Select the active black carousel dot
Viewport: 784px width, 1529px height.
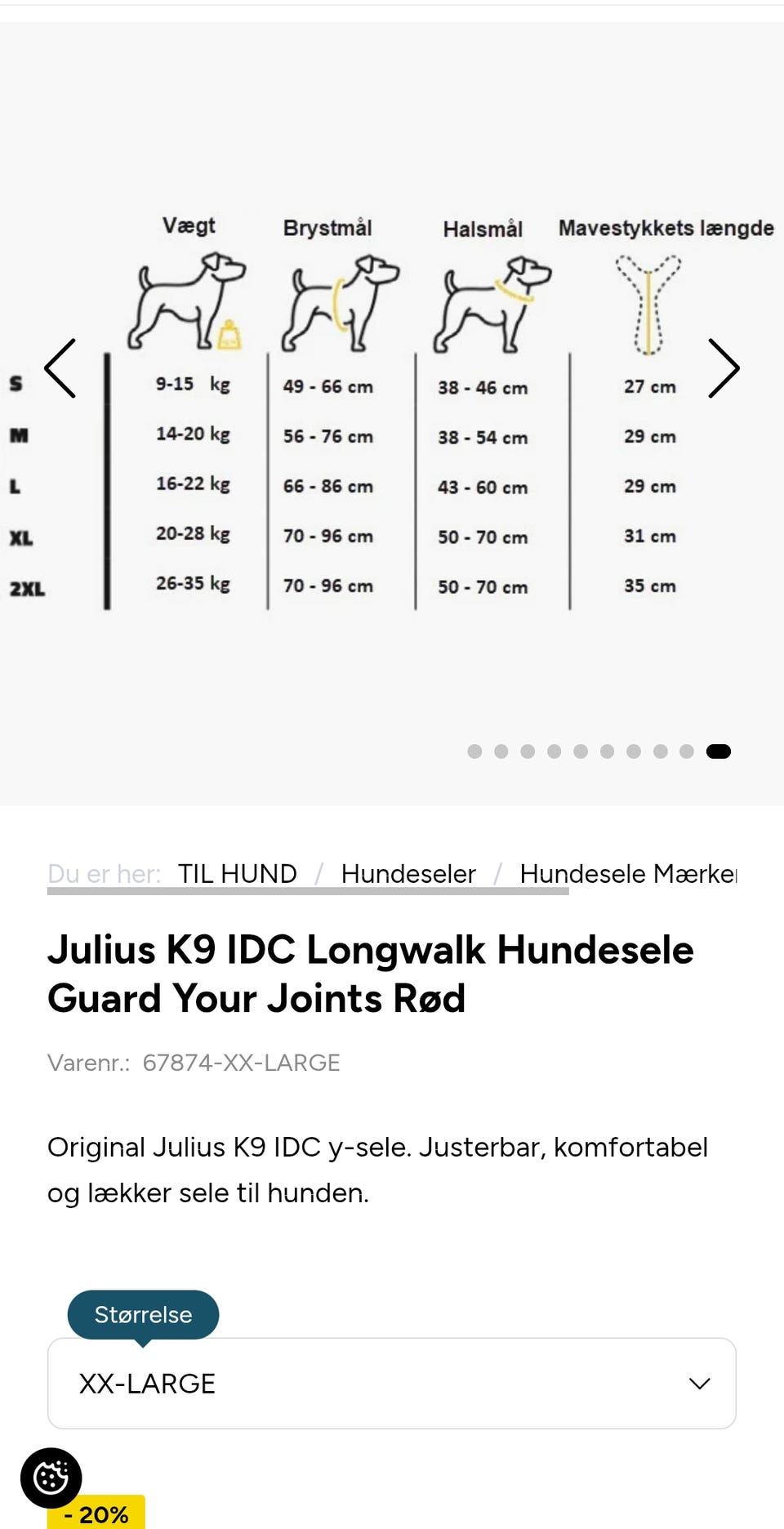(718, 751)
